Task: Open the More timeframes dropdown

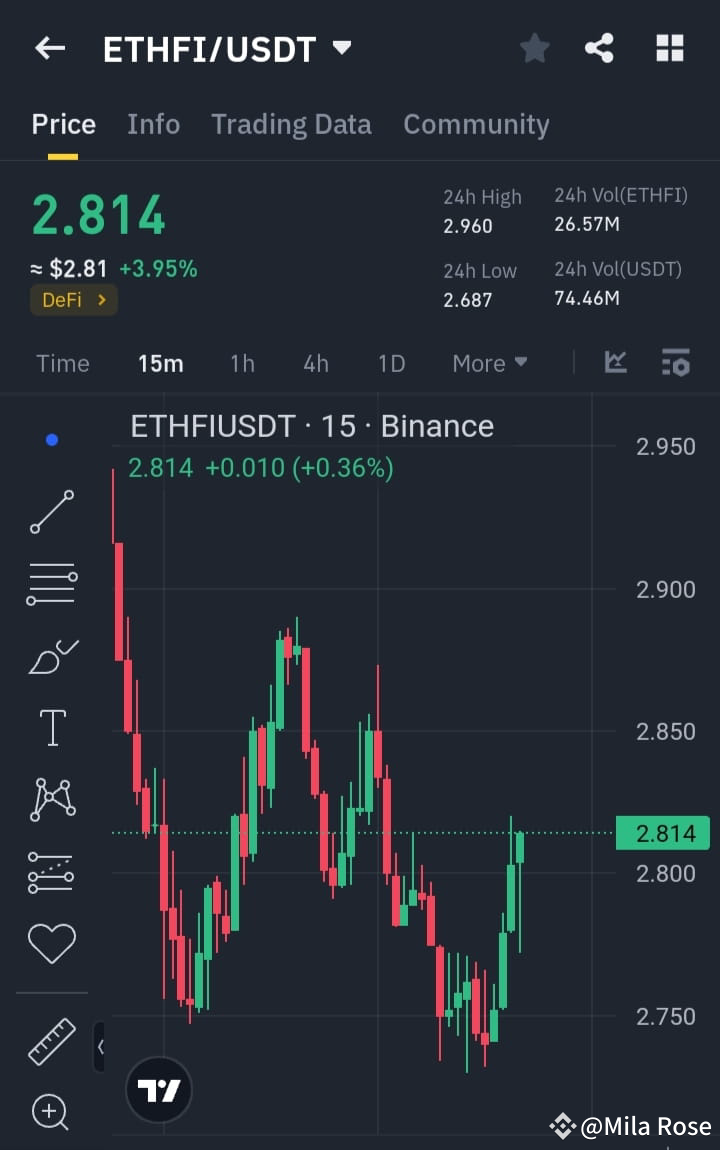Action: (489, 364)
